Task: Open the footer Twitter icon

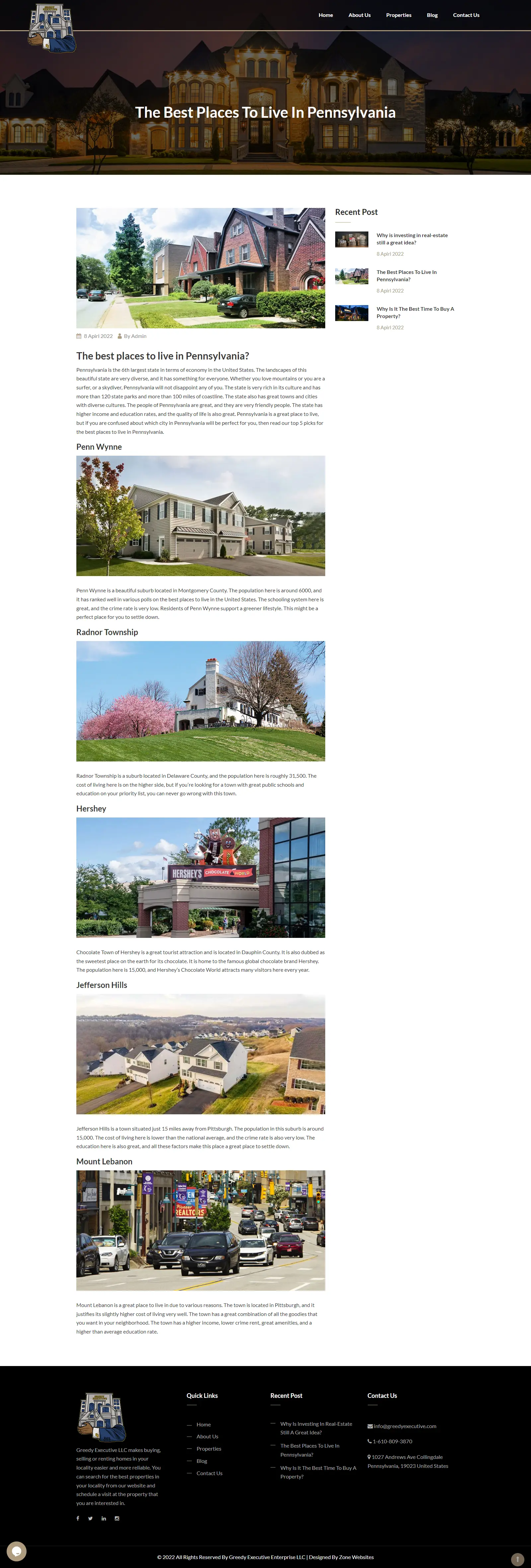Action: 90,1518
